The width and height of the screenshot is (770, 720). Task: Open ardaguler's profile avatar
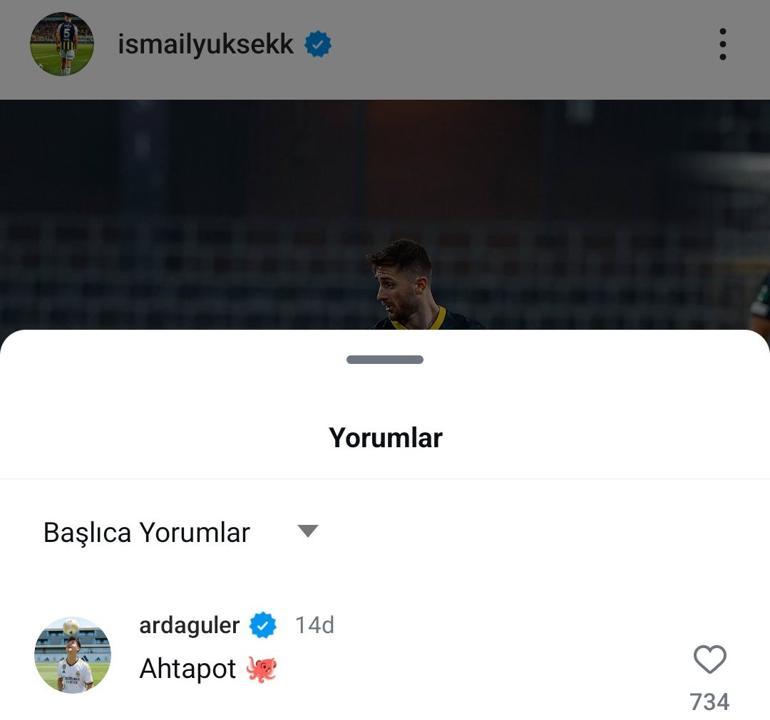(x=72, y=655)
